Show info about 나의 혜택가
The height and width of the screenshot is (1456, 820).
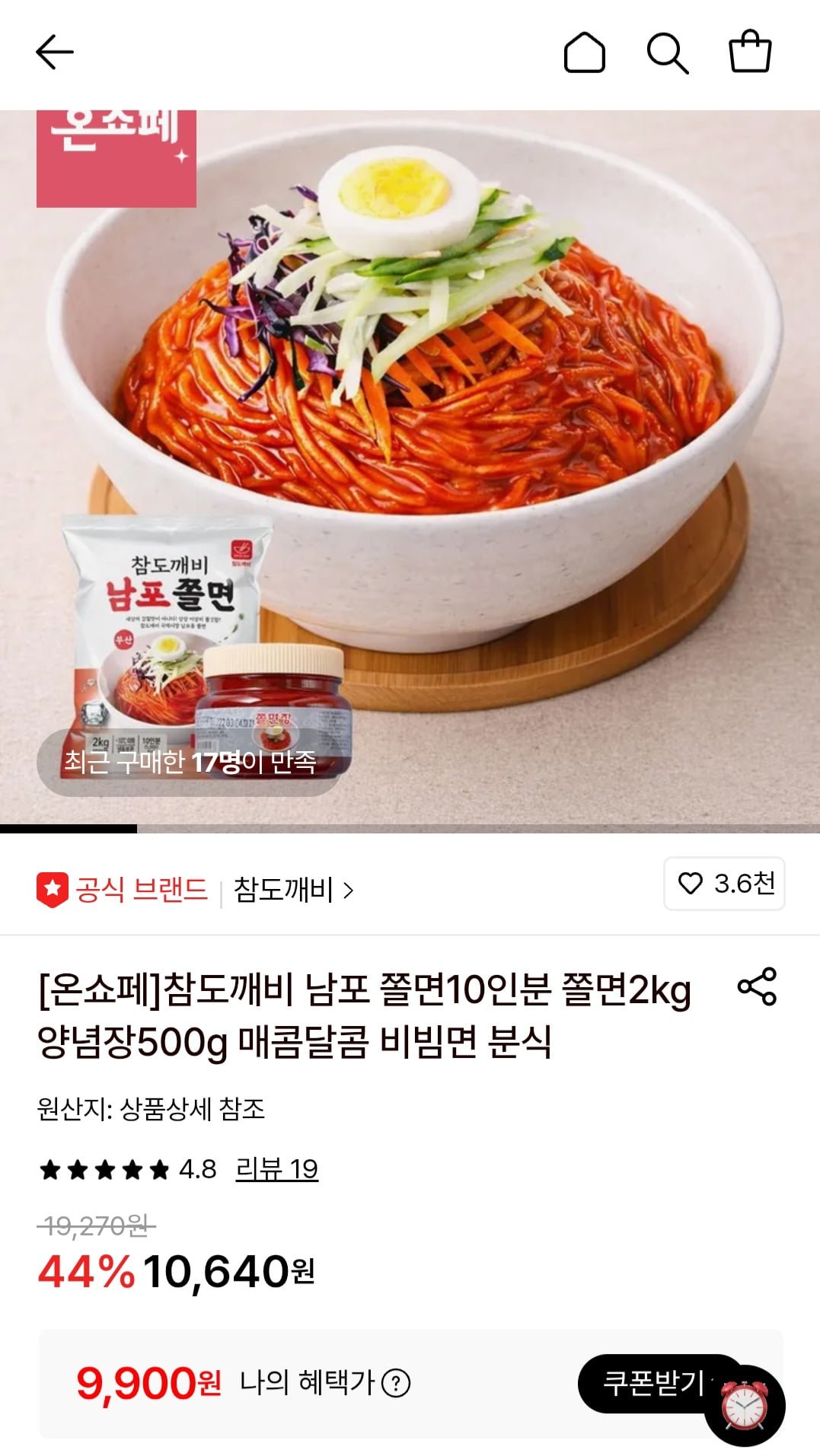(396, 1383)
